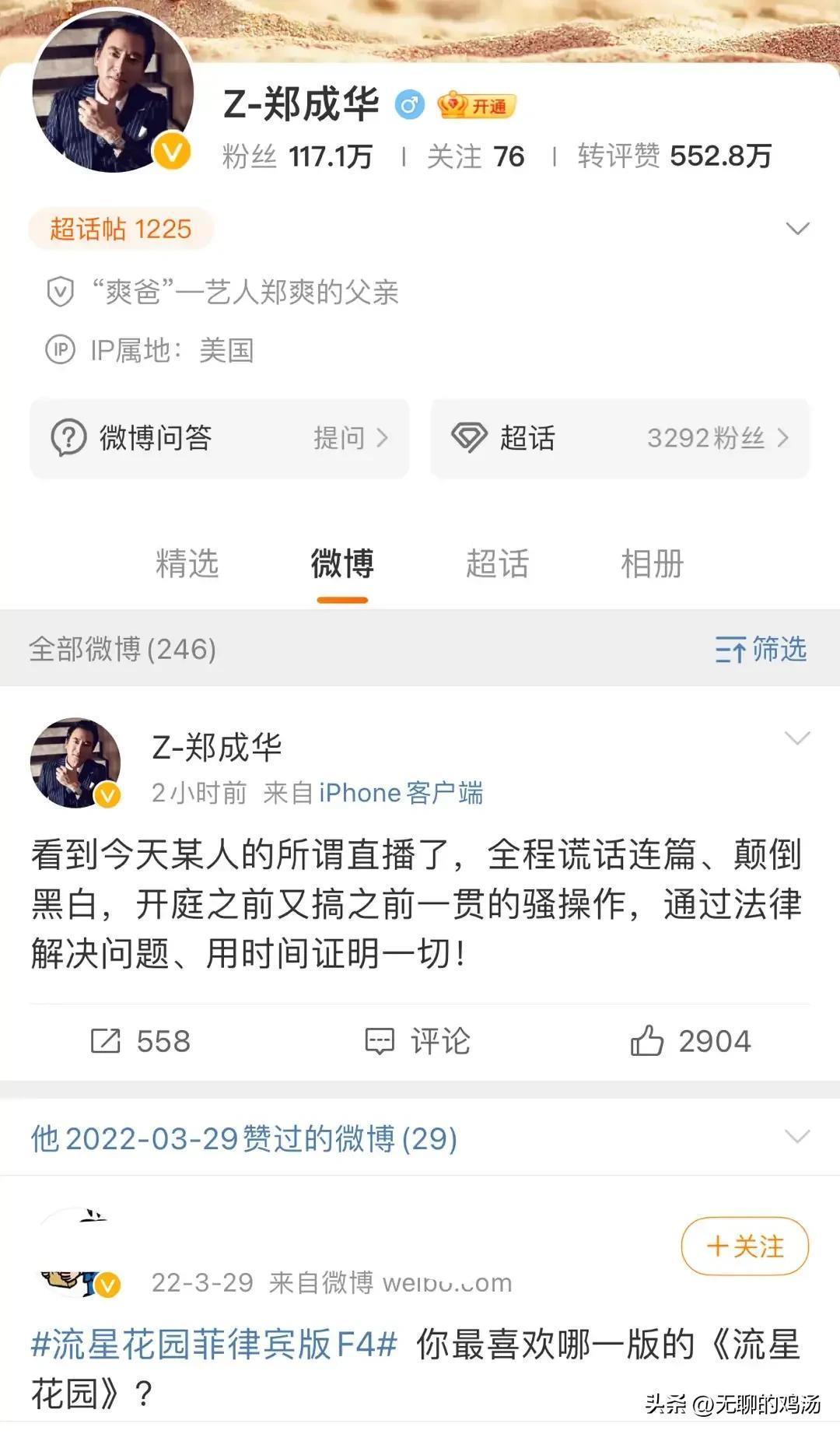Open Z-郑成华's profile avatar
The height and width of the screenshot is (1434, 840).
[x=113, y=92]
